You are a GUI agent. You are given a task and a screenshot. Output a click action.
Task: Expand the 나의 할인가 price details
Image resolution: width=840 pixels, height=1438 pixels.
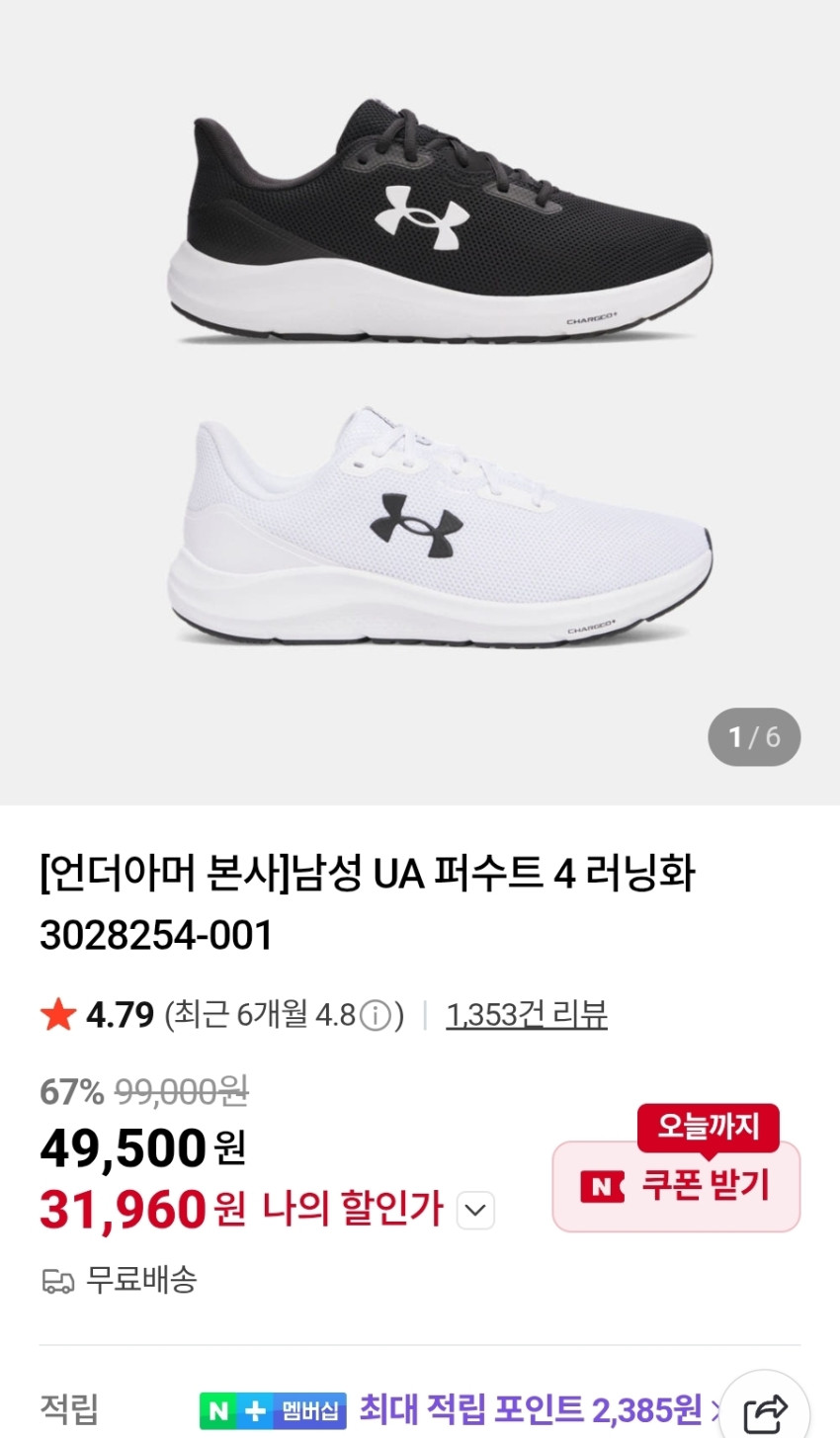coord(475,1210)
